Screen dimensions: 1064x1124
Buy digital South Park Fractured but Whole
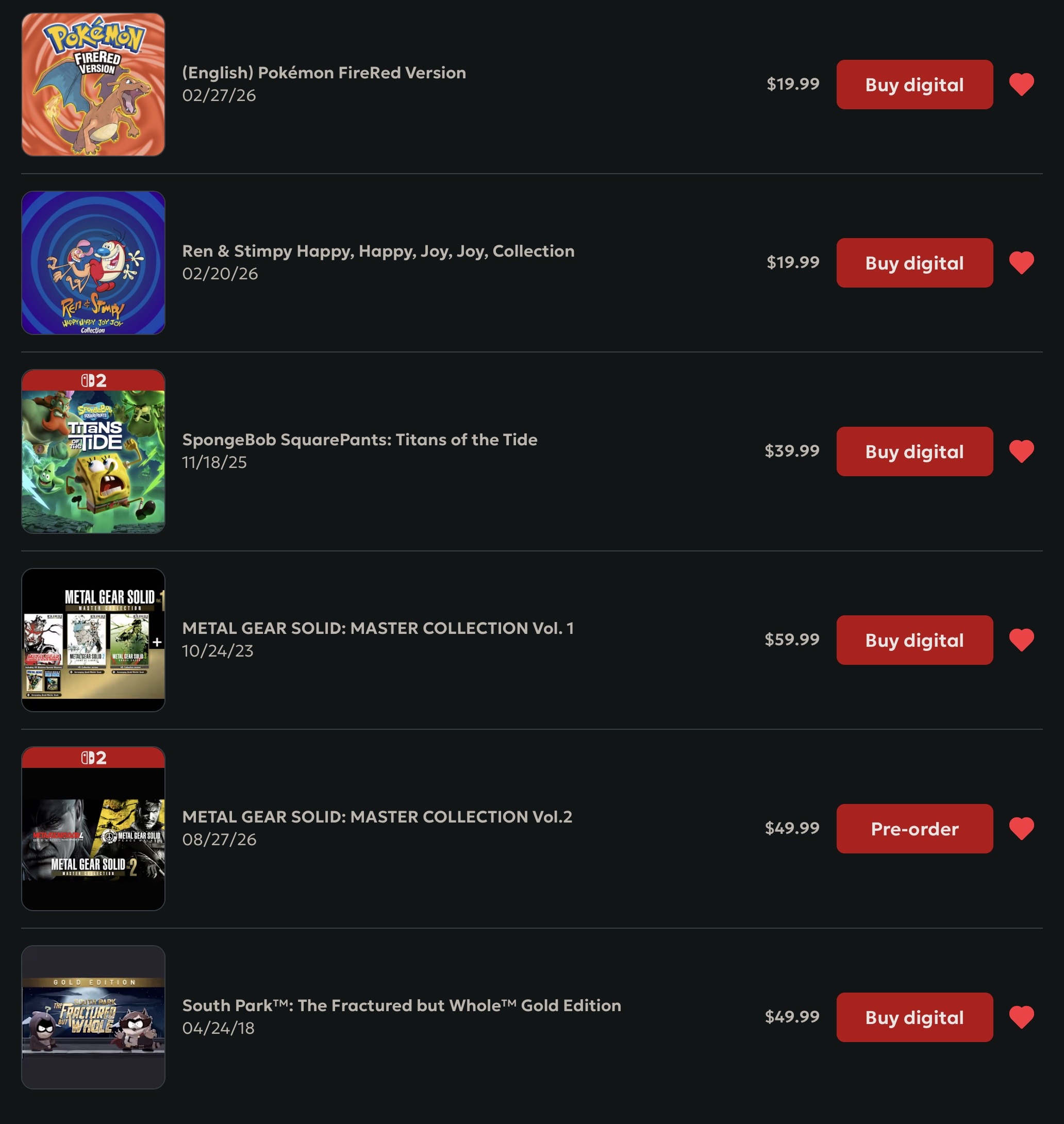tap(913, 1017)
